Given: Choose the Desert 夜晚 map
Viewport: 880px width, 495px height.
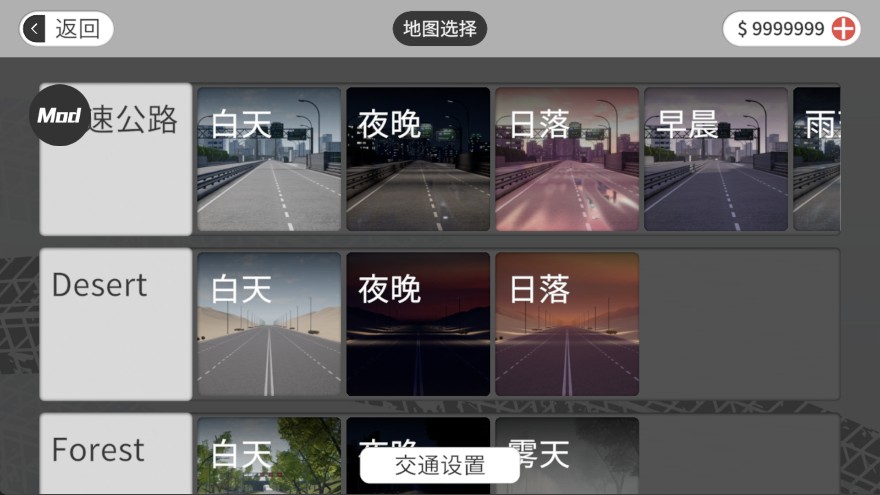Looking at the screenshot, I should pos(418,324).
